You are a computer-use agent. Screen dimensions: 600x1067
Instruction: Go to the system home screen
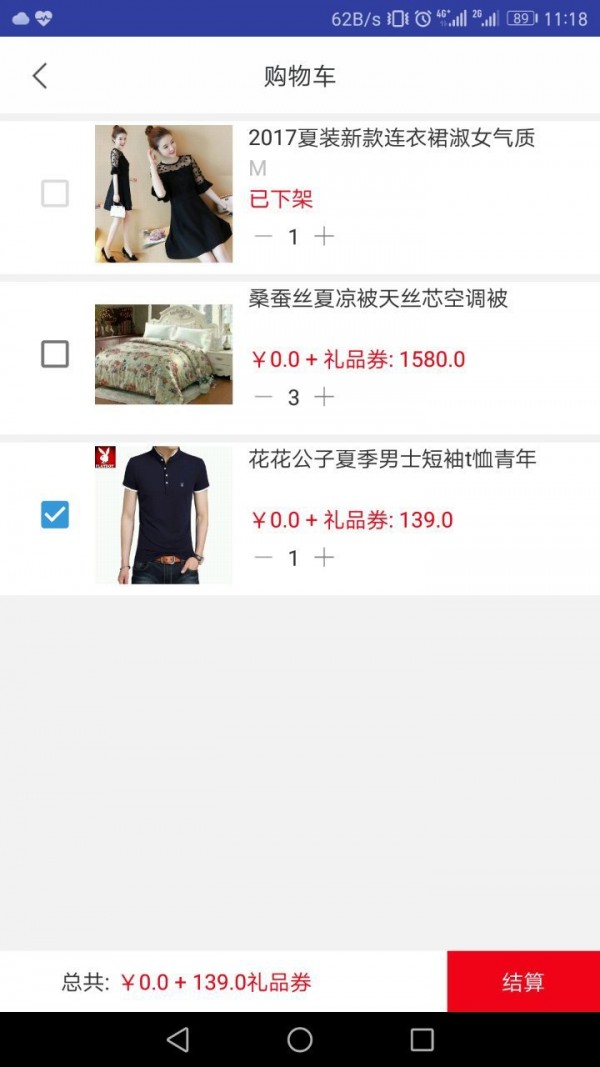[x=300, y=1040]
